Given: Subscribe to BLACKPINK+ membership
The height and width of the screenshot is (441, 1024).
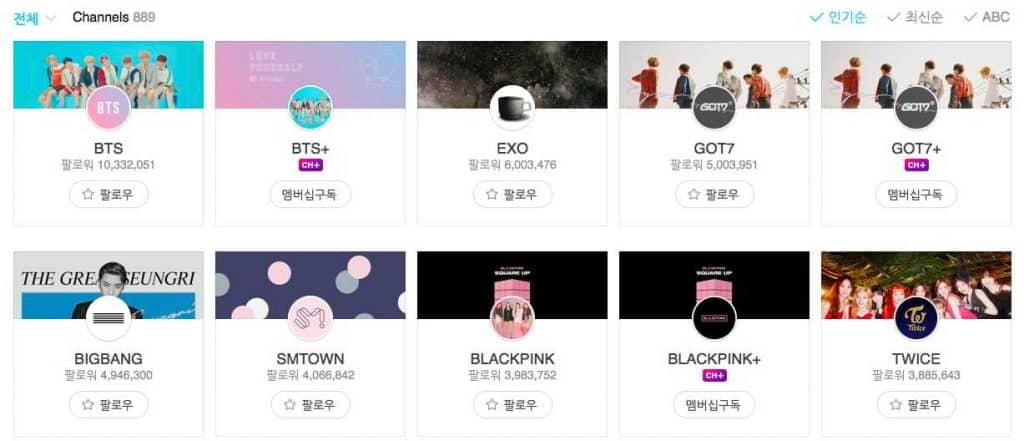Looking at the screenshot, I should click(x=714, y=405).
